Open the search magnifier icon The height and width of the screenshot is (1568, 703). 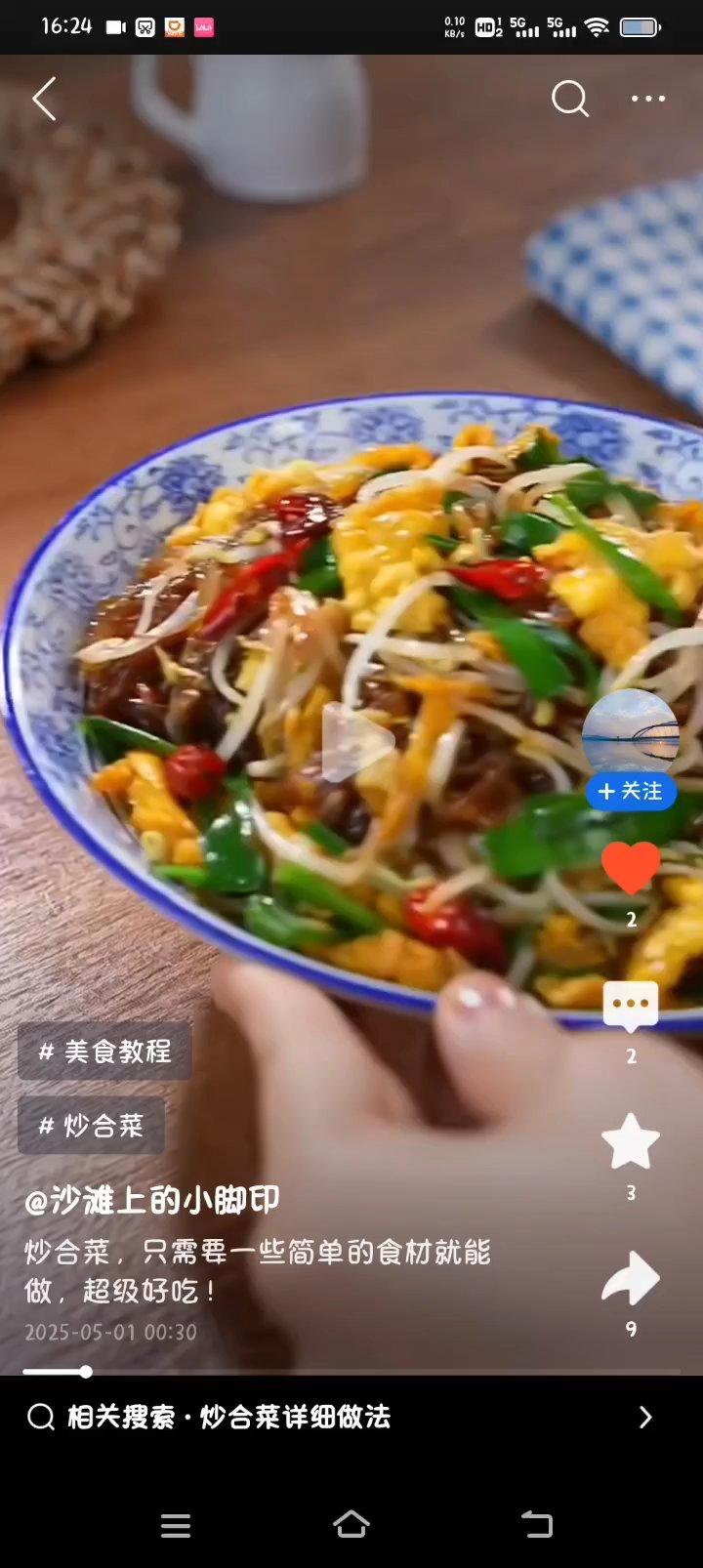pos(569,99)
